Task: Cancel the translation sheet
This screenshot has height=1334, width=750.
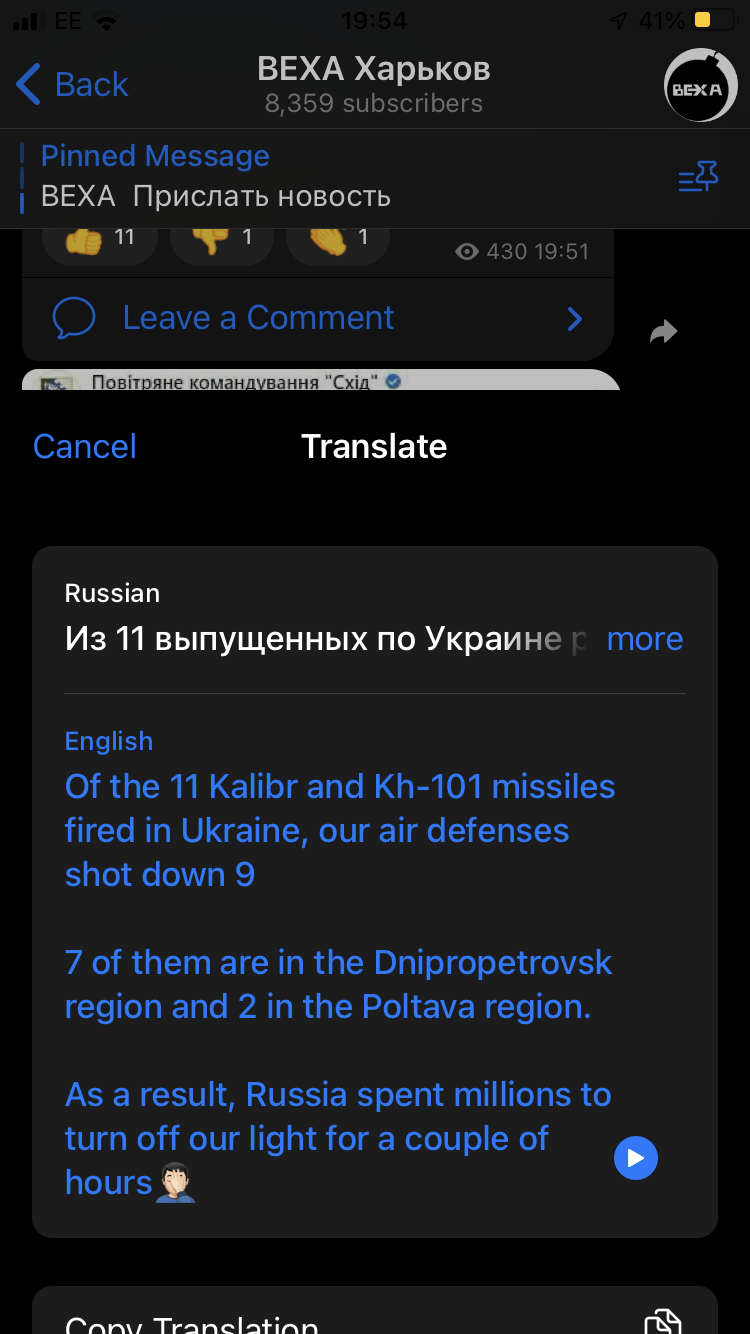Action: pos(84,446)
